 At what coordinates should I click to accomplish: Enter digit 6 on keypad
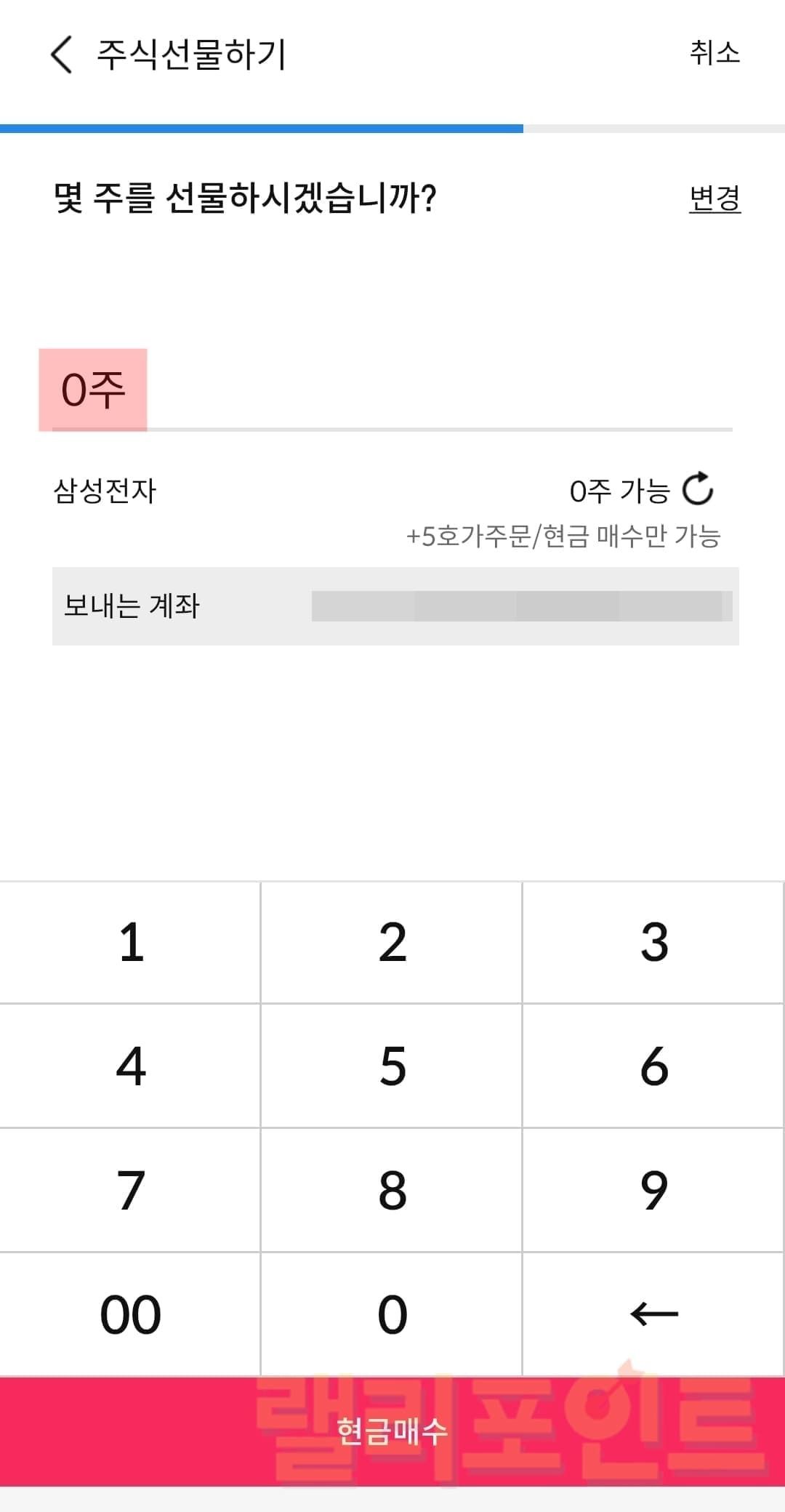tap(654, 1066)
